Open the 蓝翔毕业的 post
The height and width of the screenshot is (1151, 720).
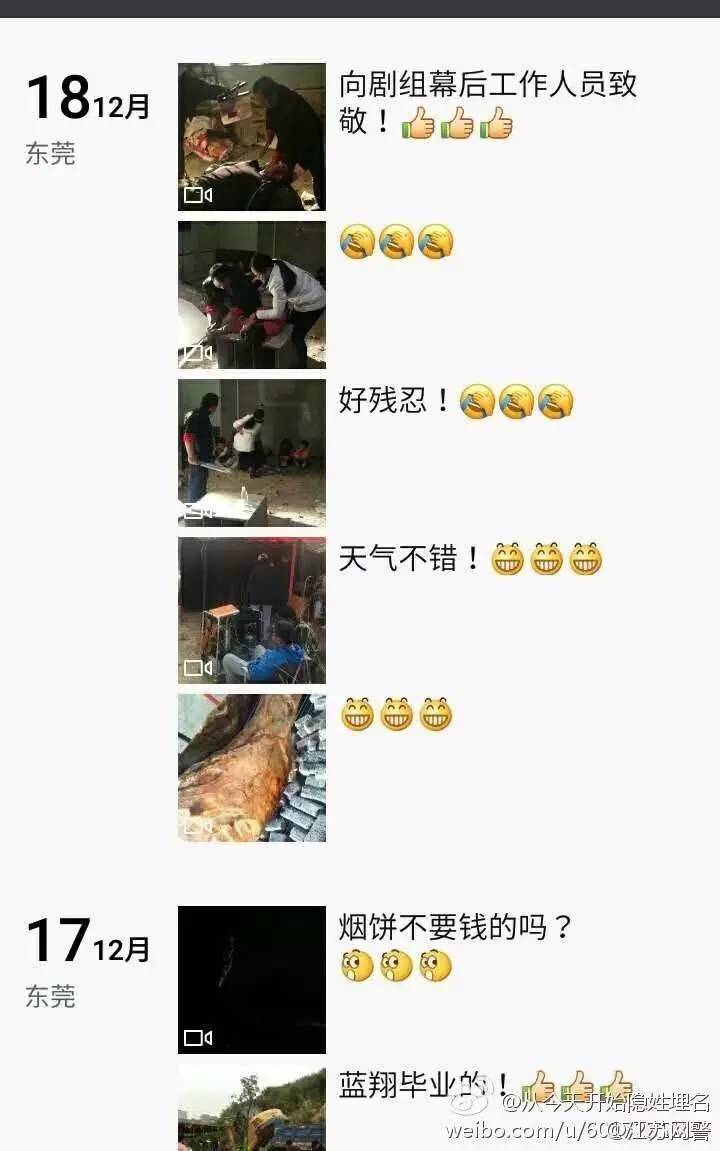(252, 1108)
